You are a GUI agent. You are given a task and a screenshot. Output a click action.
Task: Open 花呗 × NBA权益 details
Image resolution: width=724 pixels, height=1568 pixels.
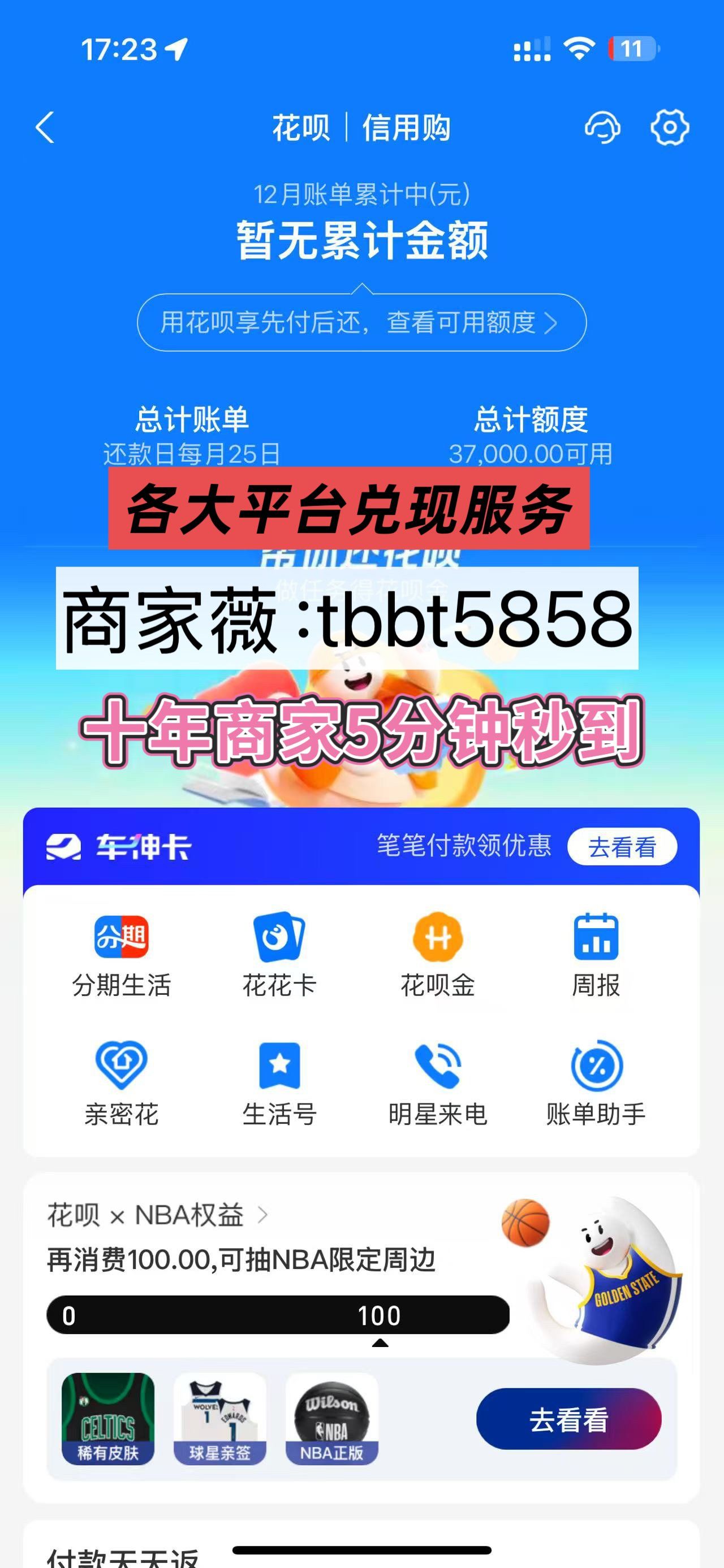157,1215
